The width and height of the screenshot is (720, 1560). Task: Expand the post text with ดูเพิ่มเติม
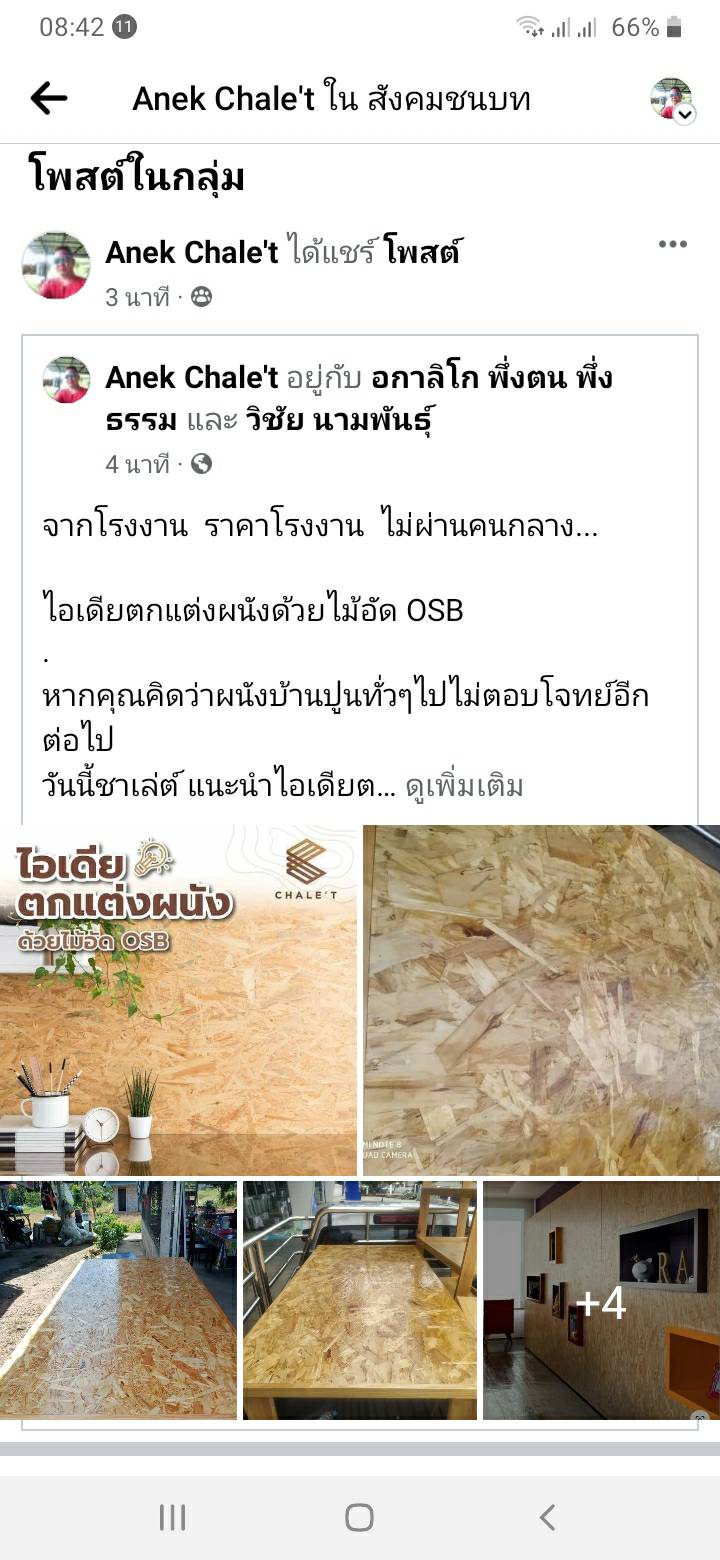[x=464, y=787]
